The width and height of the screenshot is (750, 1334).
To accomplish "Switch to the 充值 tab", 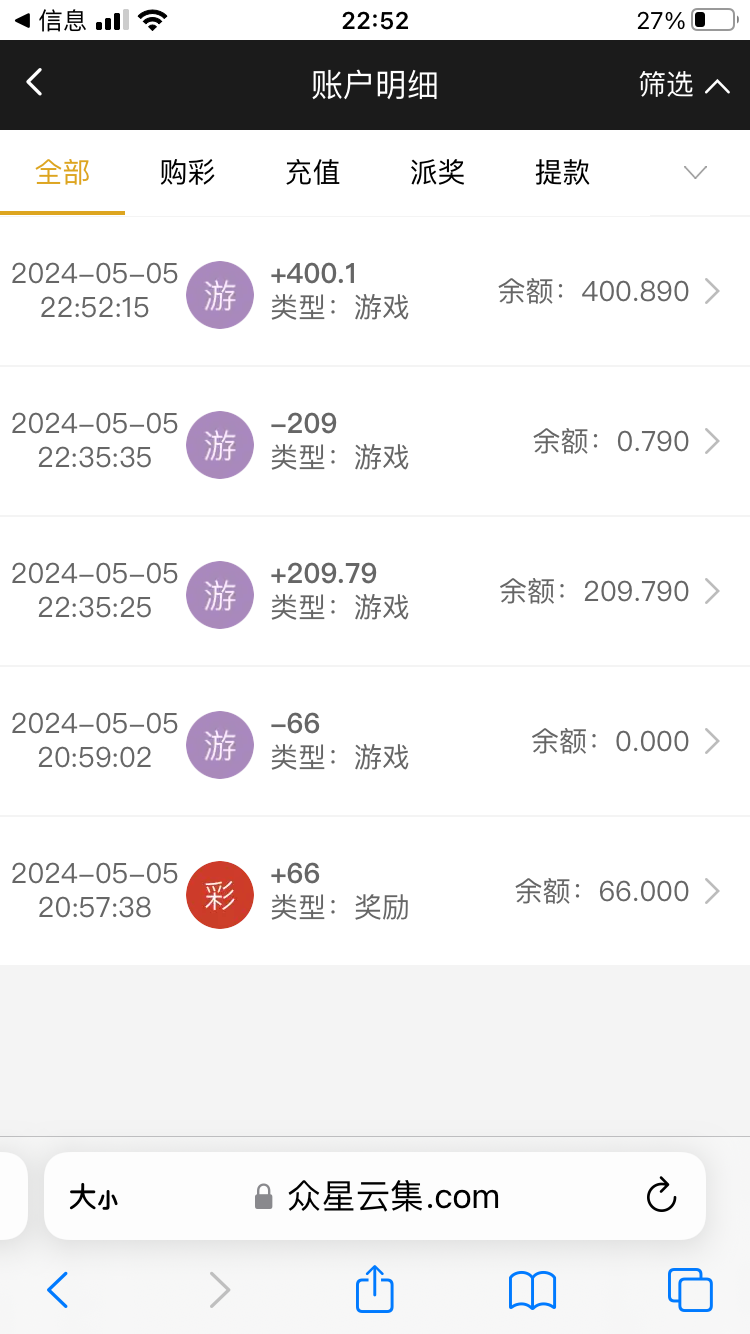I will [312, 172].
